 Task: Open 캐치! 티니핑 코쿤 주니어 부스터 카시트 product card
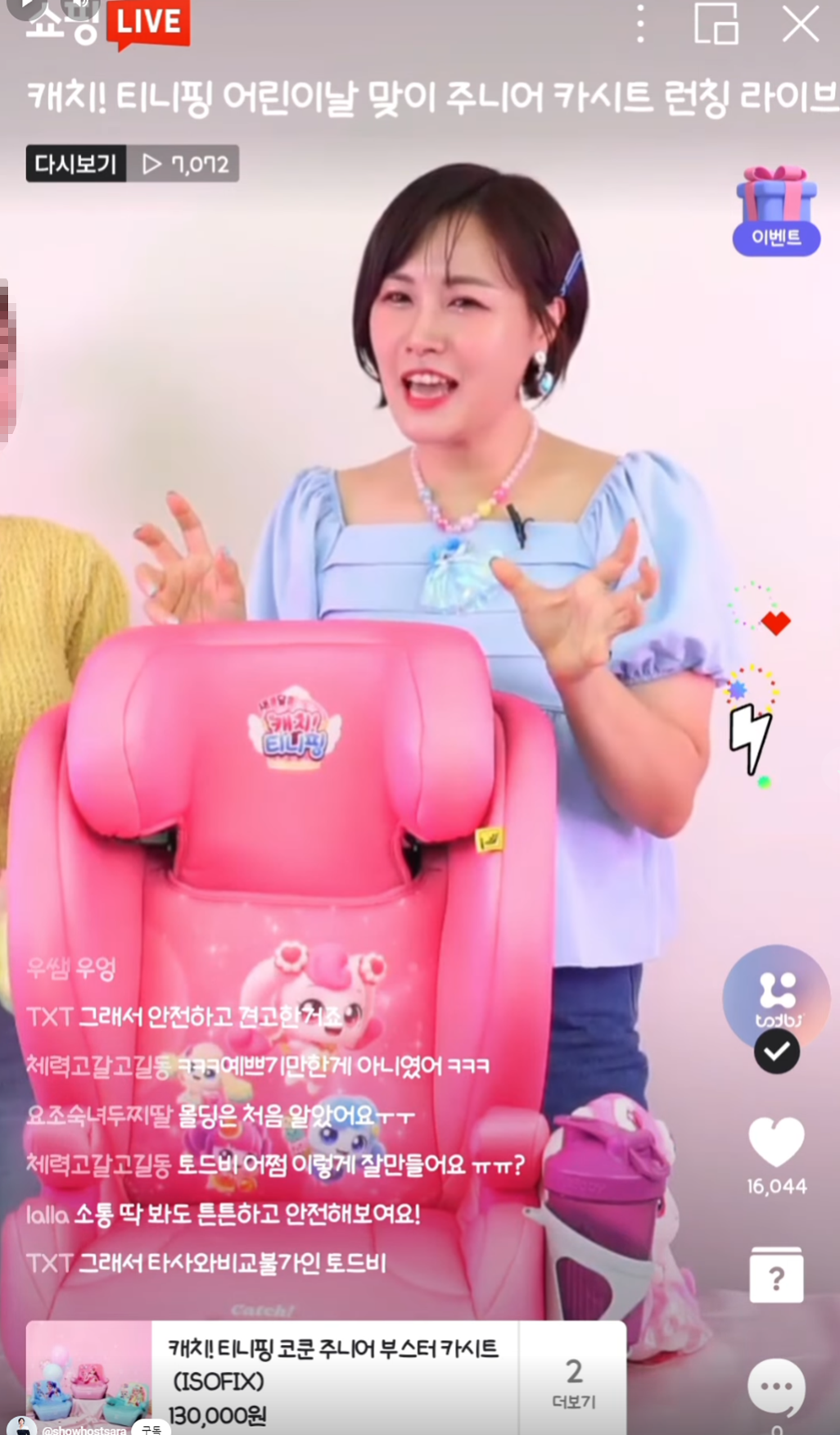tap(327, 1379)
